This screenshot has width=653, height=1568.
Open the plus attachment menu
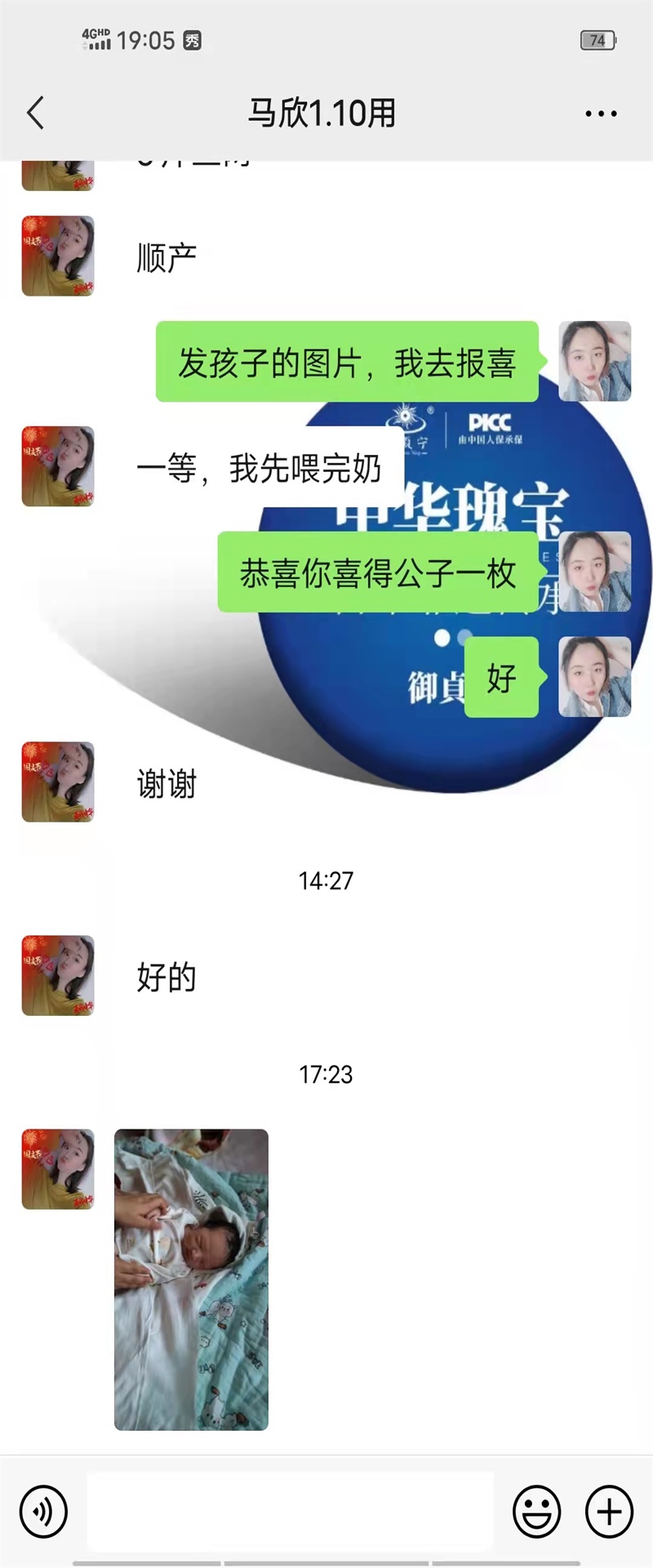[609, 1512]
